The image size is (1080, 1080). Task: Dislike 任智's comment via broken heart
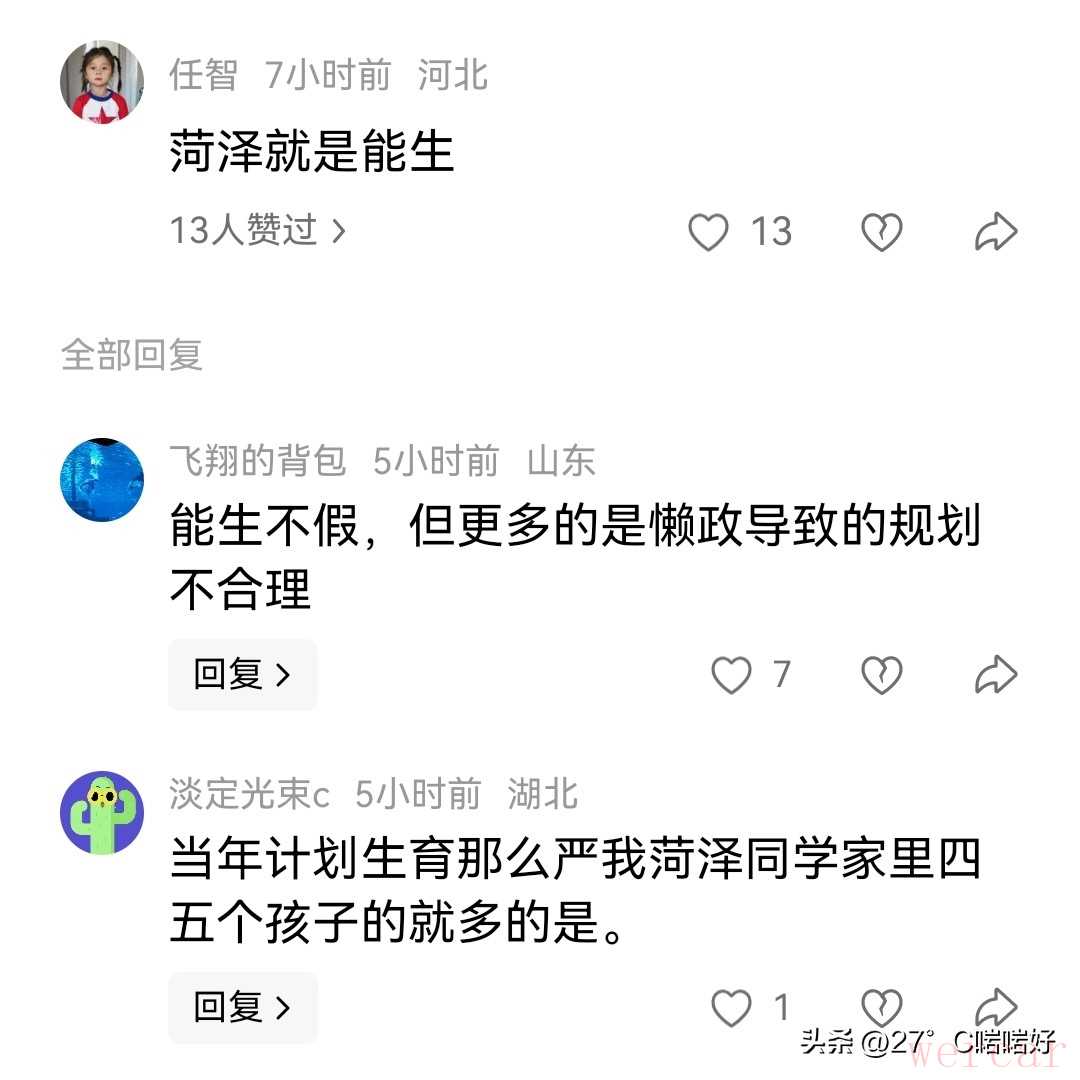881,232
